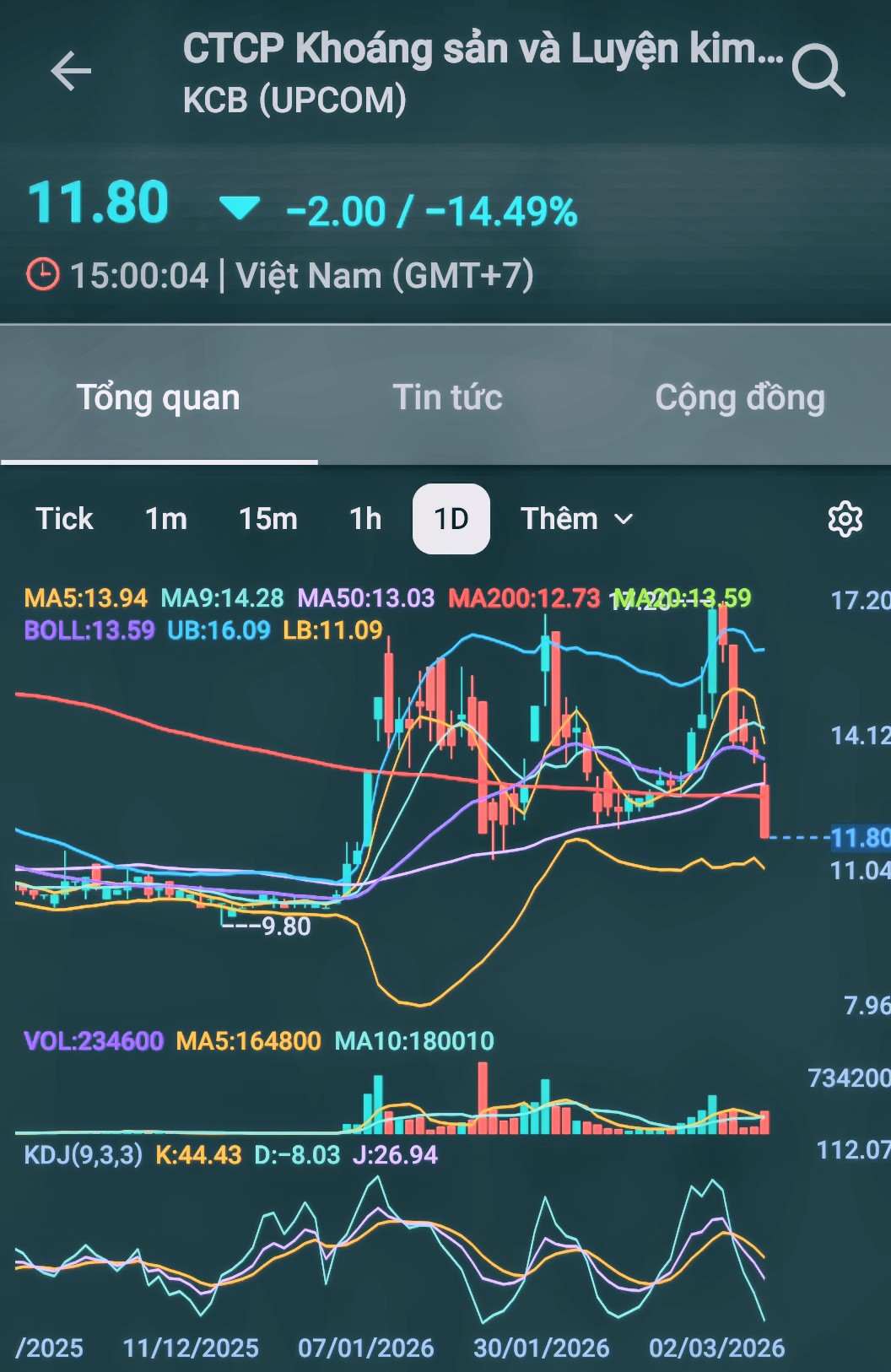Open the stock search magnifier

(818, 71)
